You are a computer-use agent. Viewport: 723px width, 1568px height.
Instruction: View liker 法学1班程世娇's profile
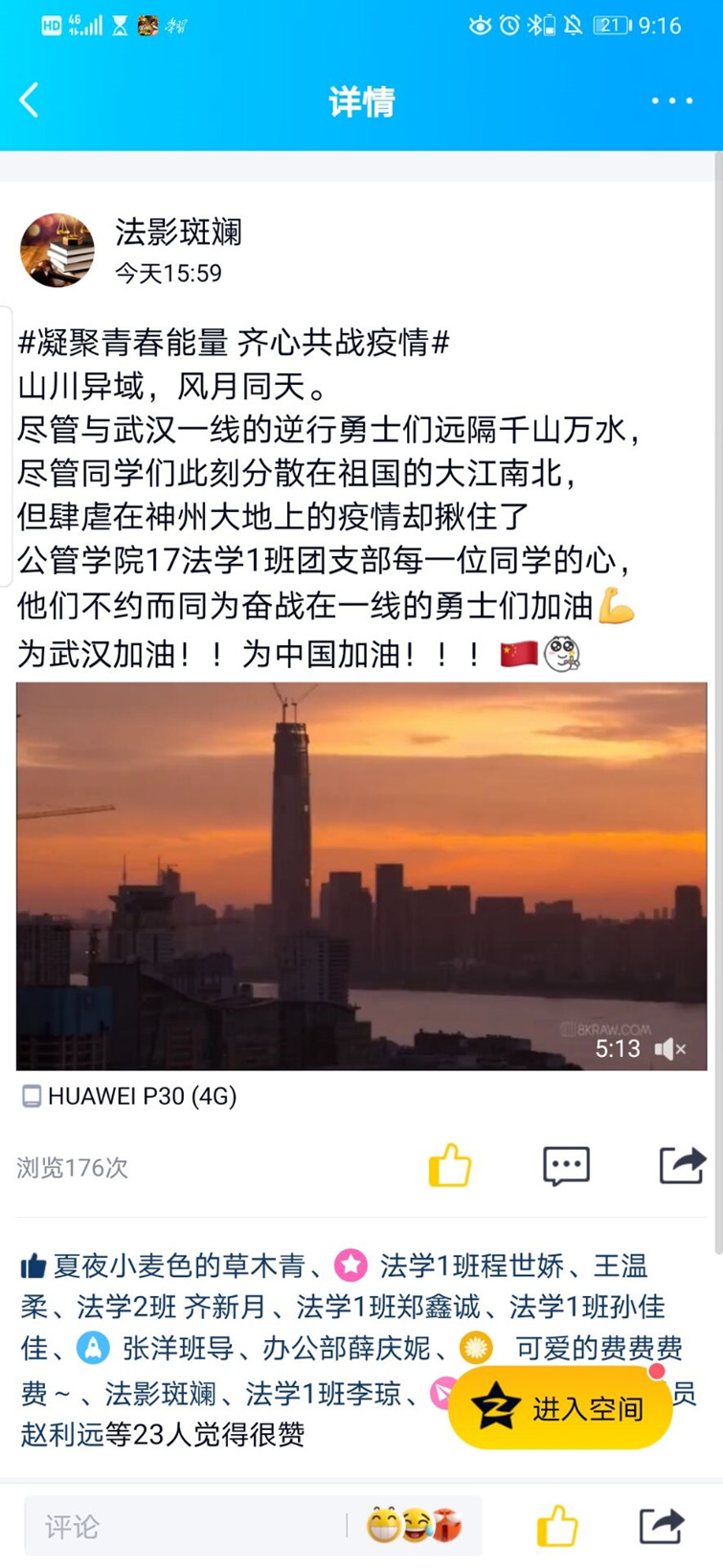pyautogui.click(x=471, y=1266)
